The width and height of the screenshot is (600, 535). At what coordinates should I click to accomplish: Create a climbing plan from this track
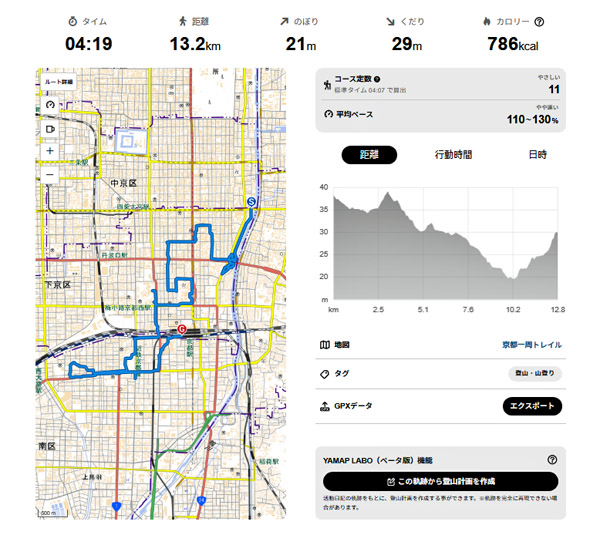pyautogui.click(x=439, y=481)
